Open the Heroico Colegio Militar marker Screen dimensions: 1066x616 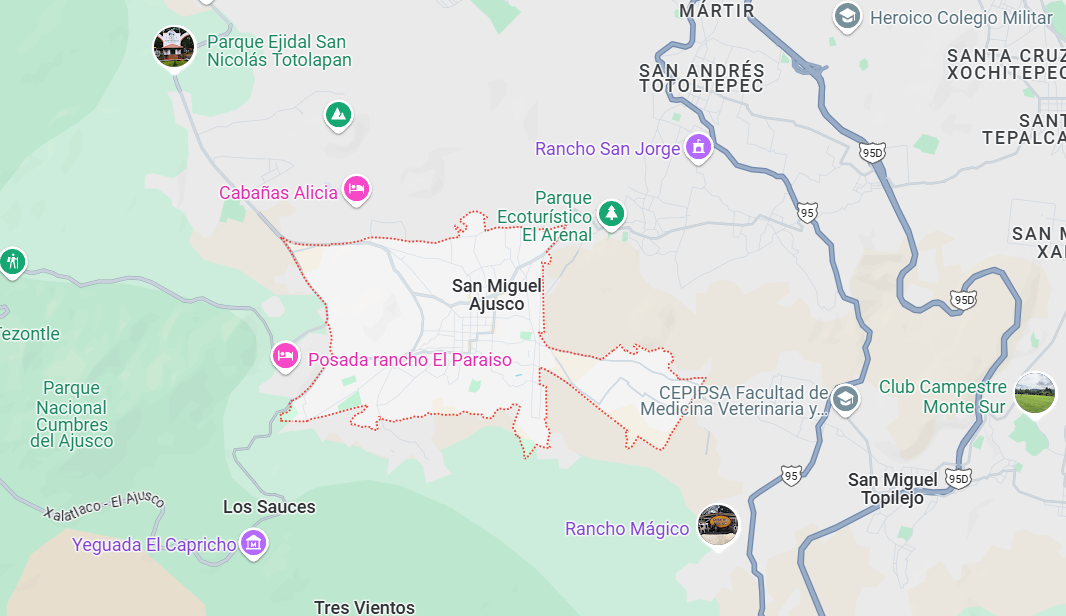tap(847, 17)
